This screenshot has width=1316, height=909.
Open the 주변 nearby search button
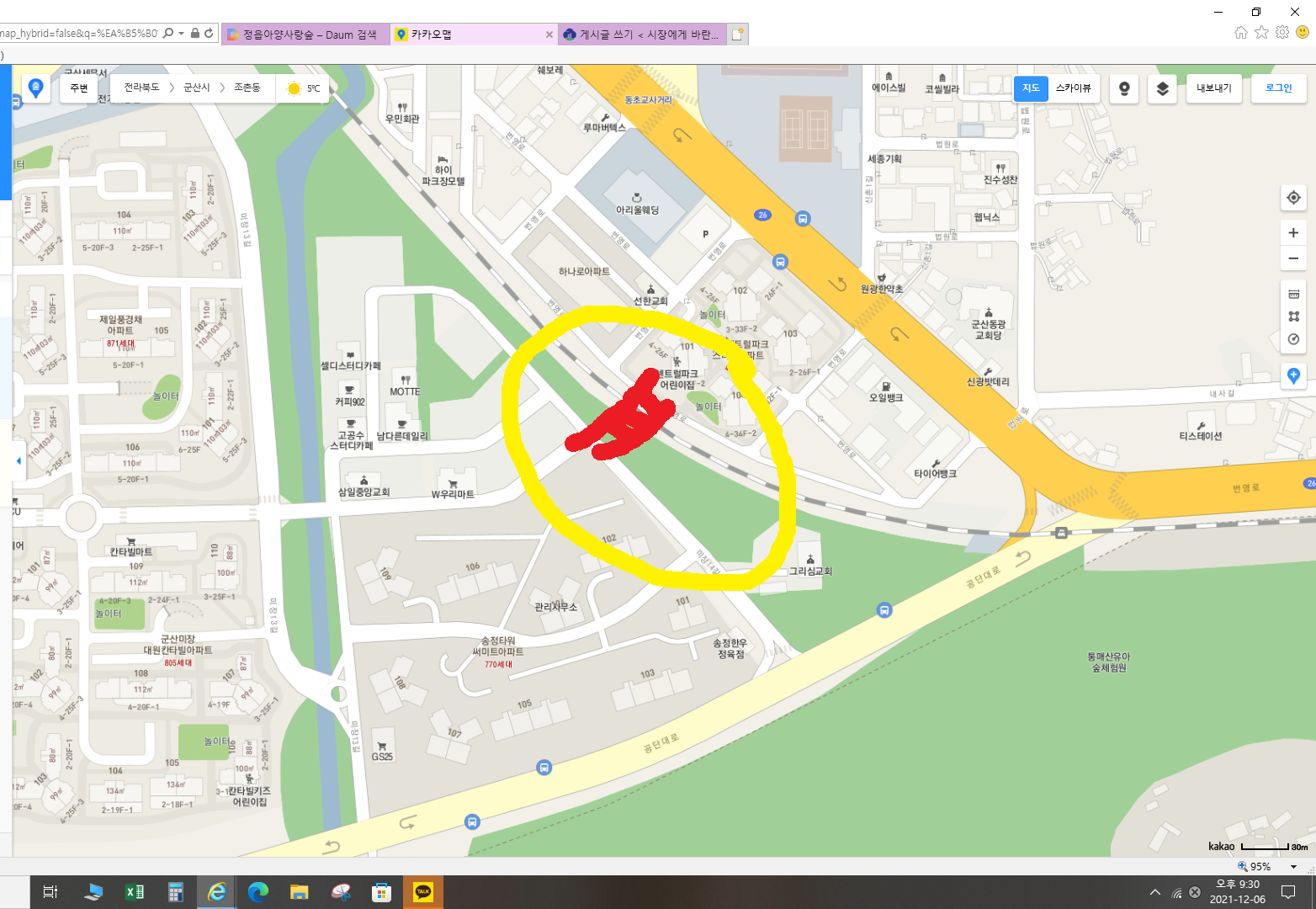[79, 88]
